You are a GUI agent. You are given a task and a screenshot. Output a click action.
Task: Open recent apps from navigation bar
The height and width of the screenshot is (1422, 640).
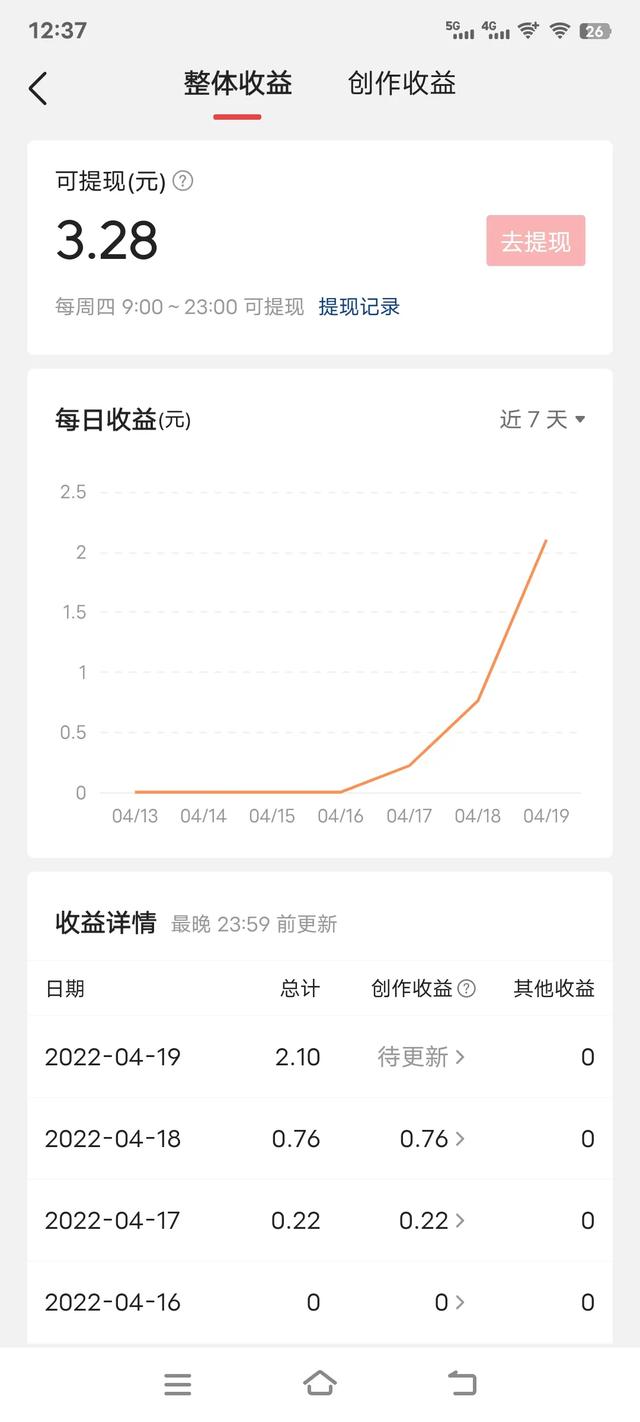(x=177, y=1385)
